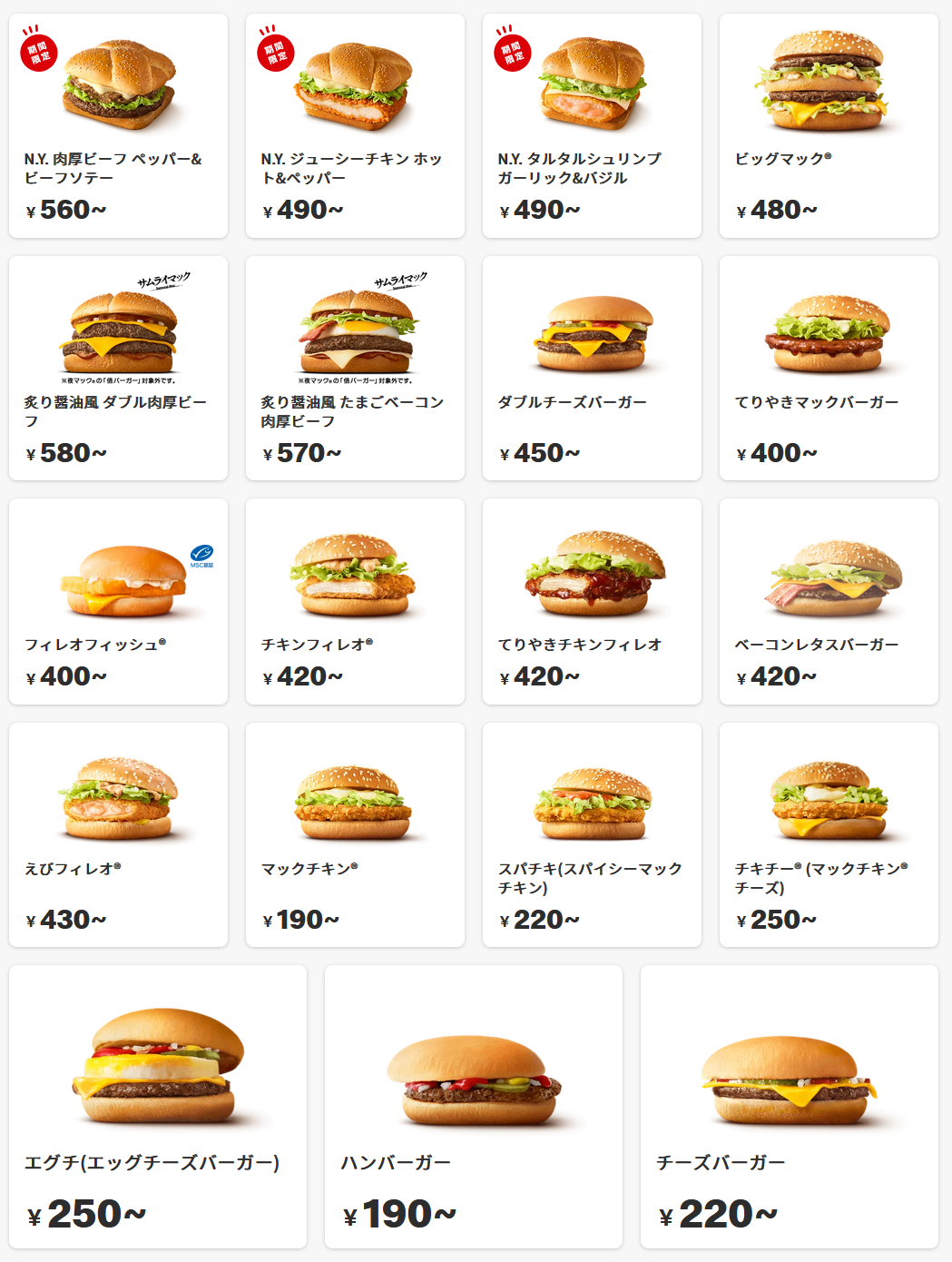
Task: Open チキチー (マックチキン チーズ)
Action: click(x=829, y=834)
